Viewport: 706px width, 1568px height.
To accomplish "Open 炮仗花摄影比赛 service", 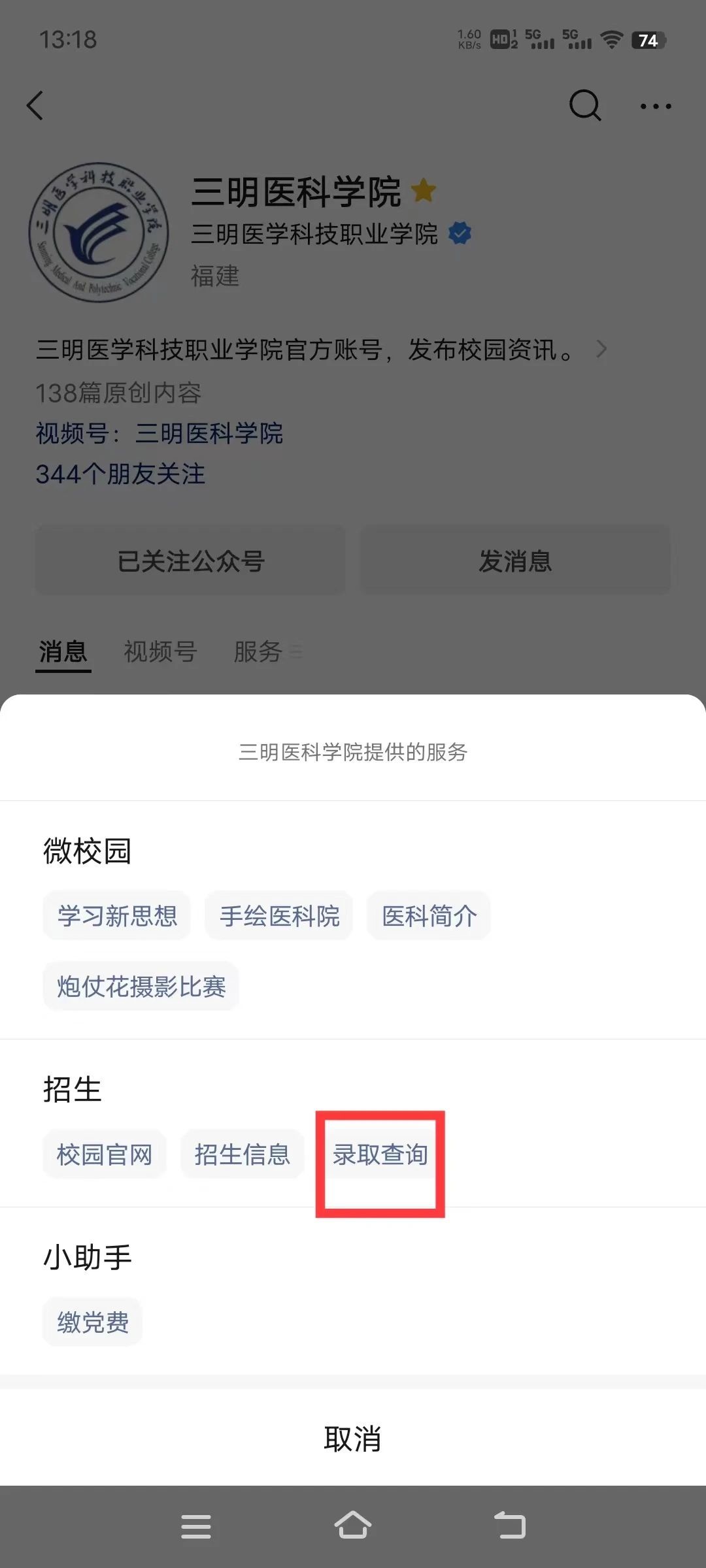I will tap(141, 987).
